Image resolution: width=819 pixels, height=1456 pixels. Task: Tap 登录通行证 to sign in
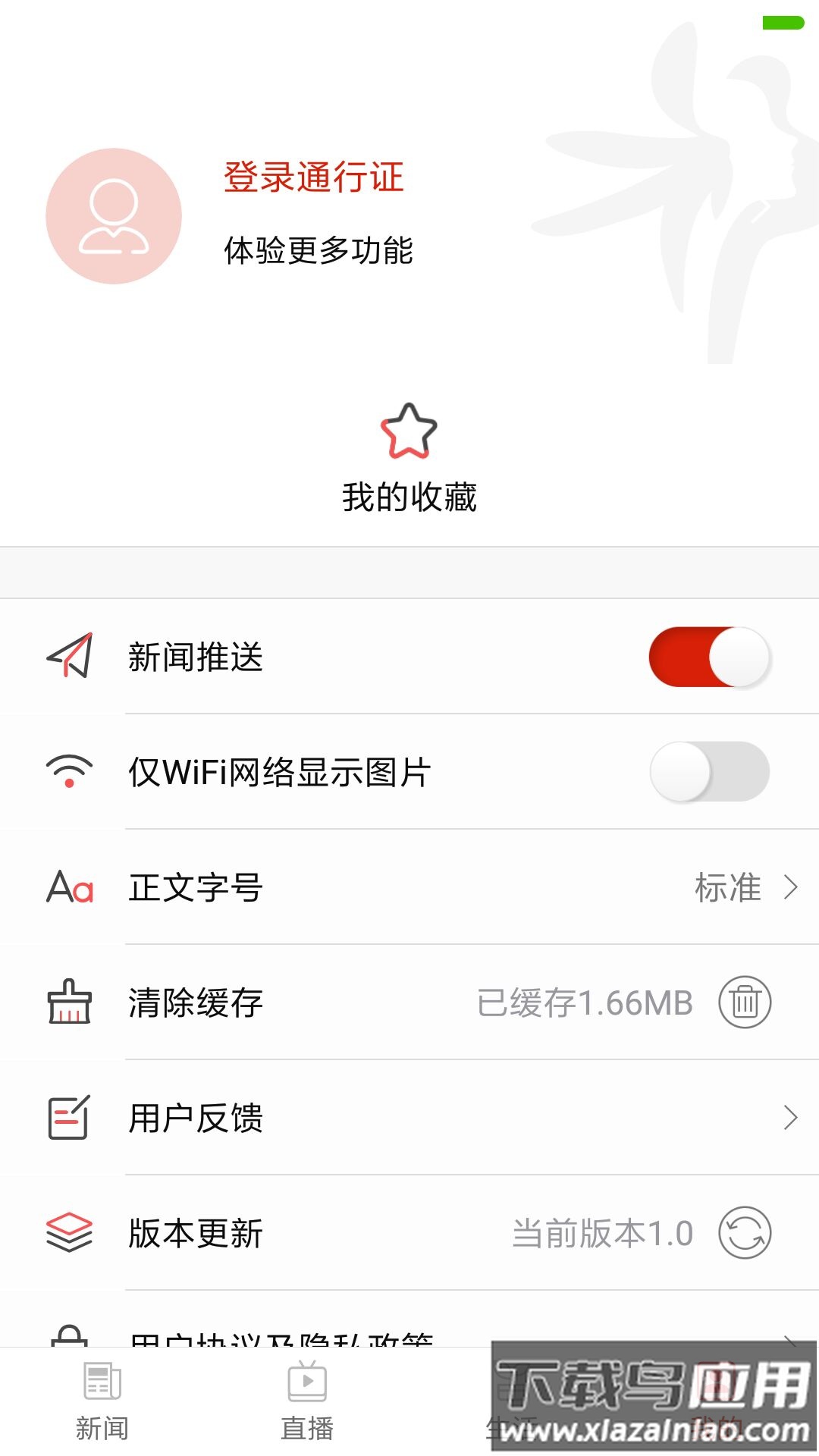click(x=313, y=177)
